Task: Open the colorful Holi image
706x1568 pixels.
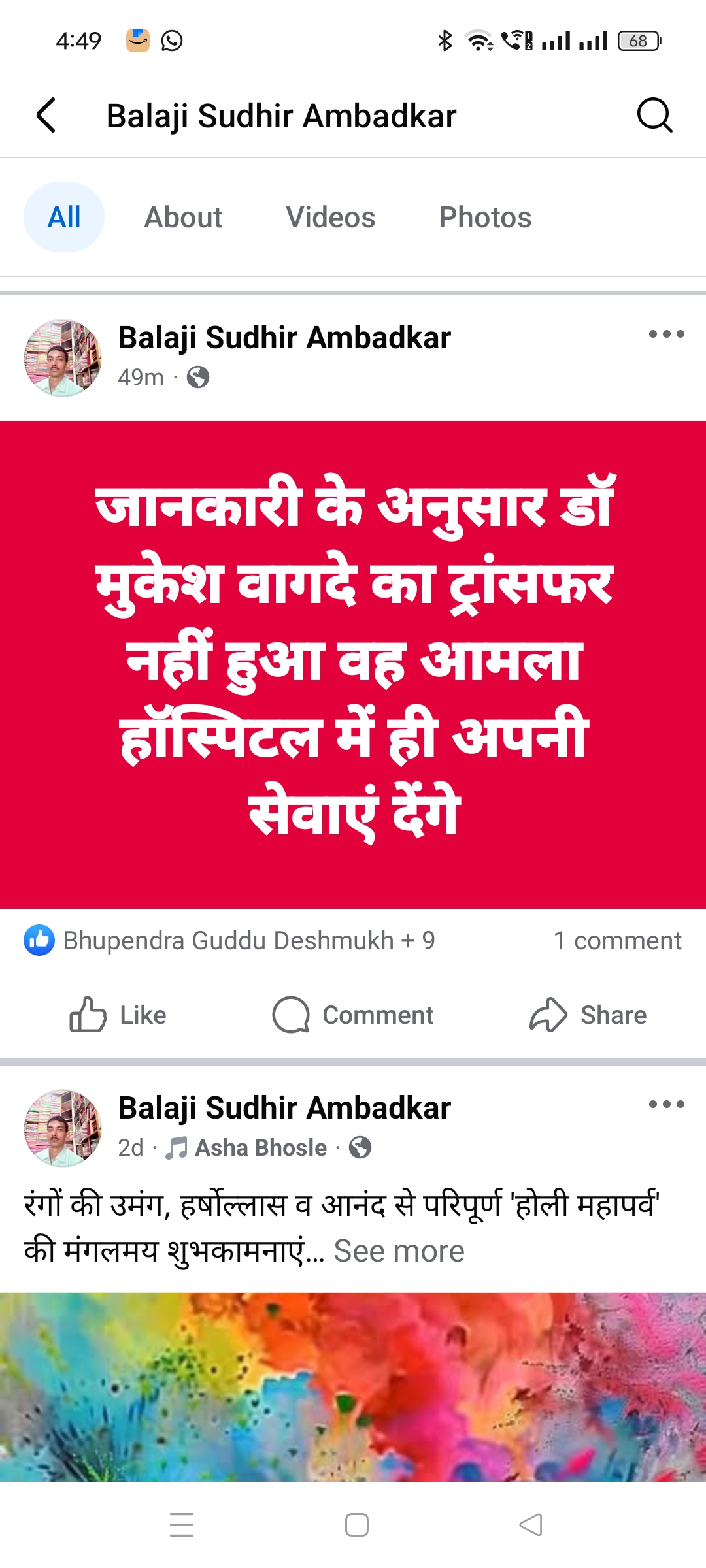Action: [353, 1385]
